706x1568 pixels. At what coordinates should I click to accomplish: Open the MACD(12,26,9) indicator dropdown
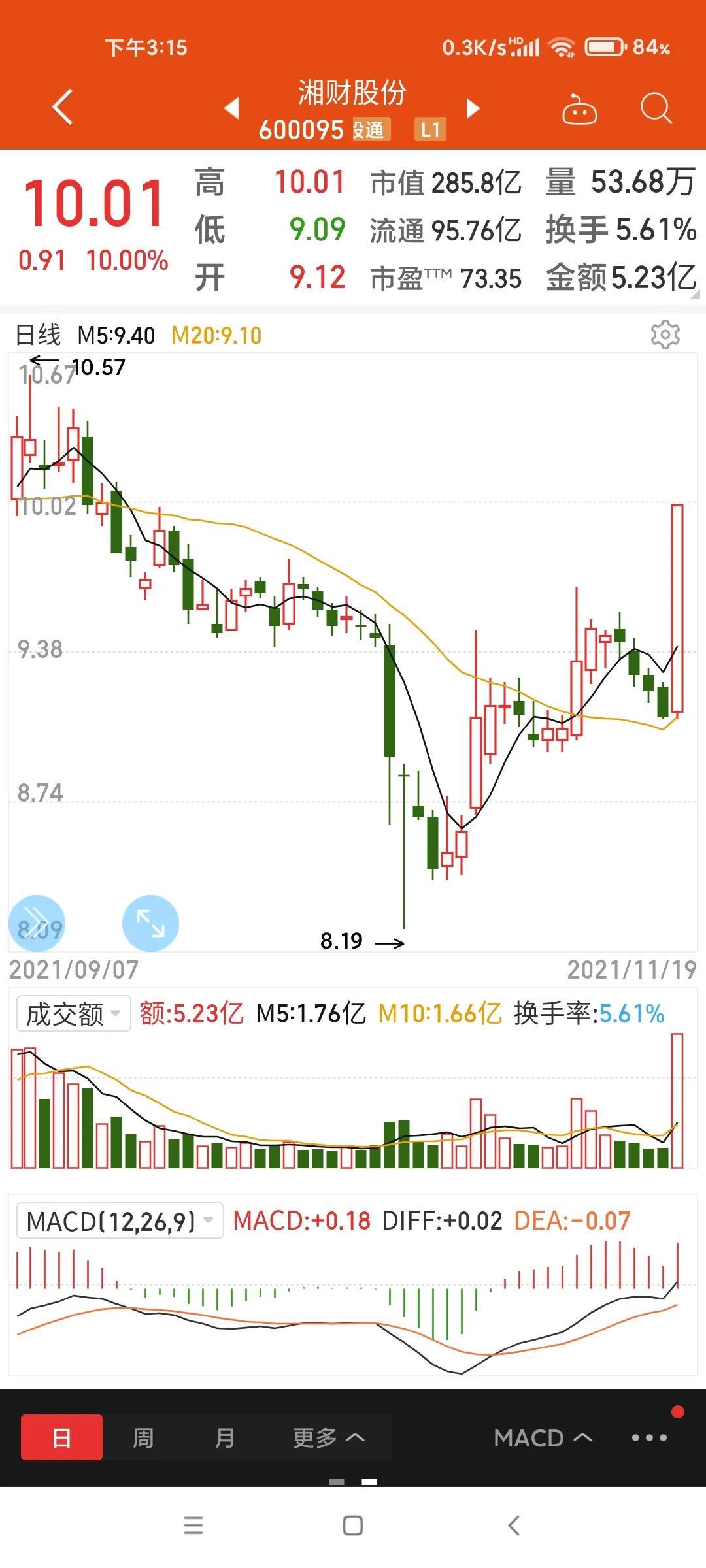click(x=120, y=1220)
